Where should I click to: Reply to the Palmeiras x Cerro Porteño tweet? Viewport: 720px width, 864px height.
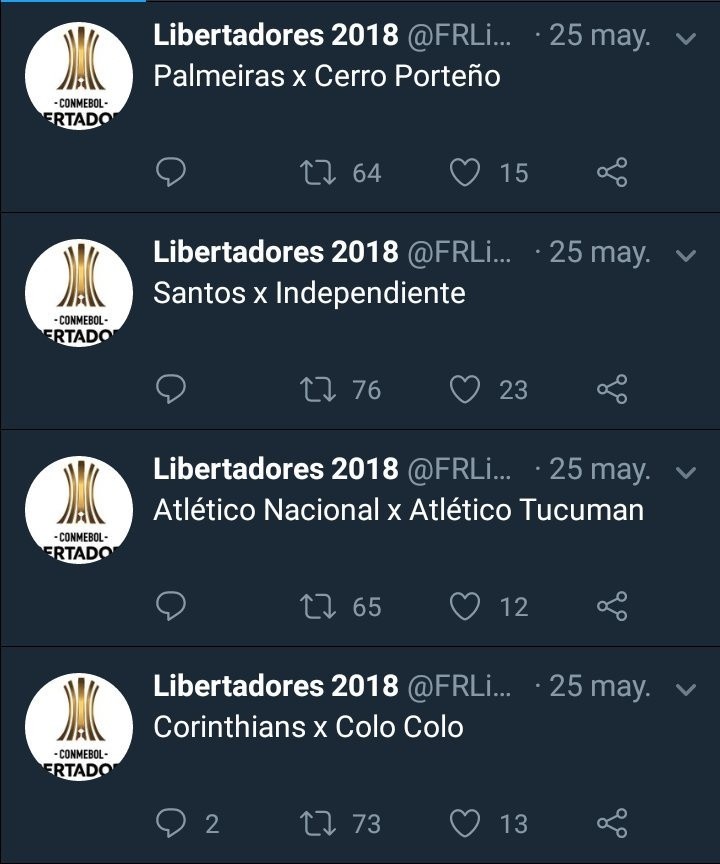click(172, 173)
